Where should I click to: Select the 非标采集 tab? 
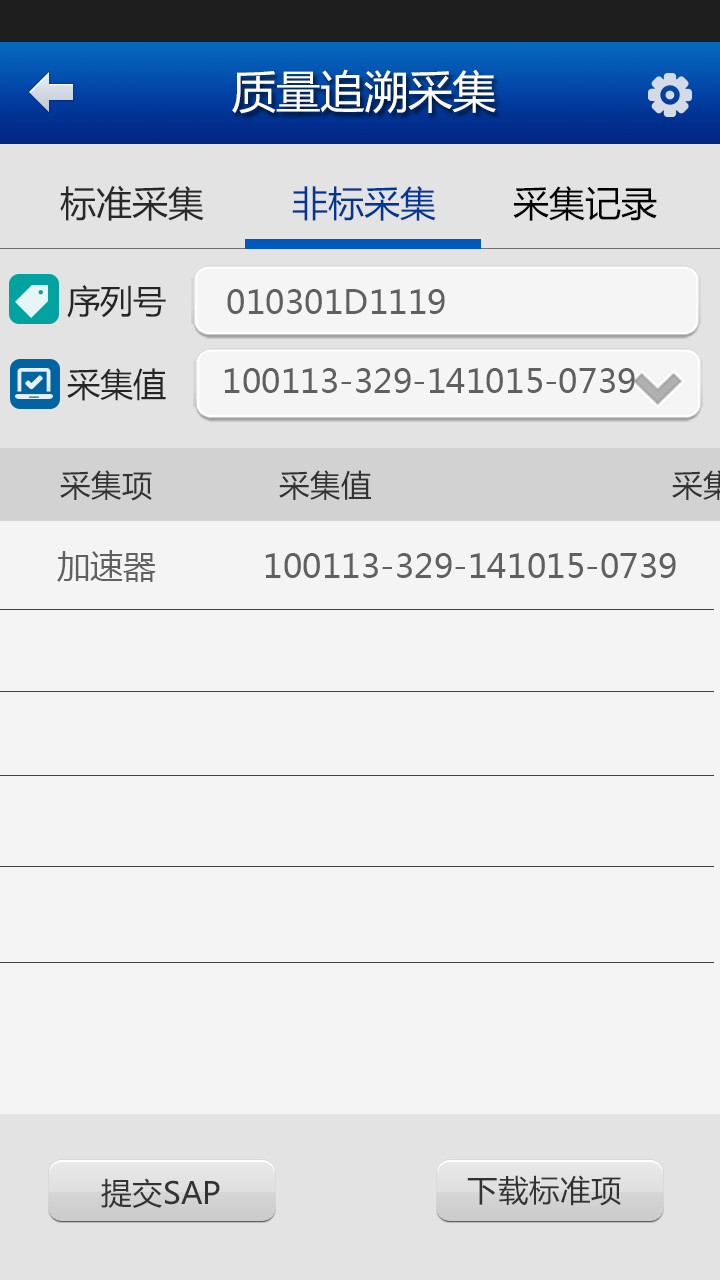tap(363, 204)
